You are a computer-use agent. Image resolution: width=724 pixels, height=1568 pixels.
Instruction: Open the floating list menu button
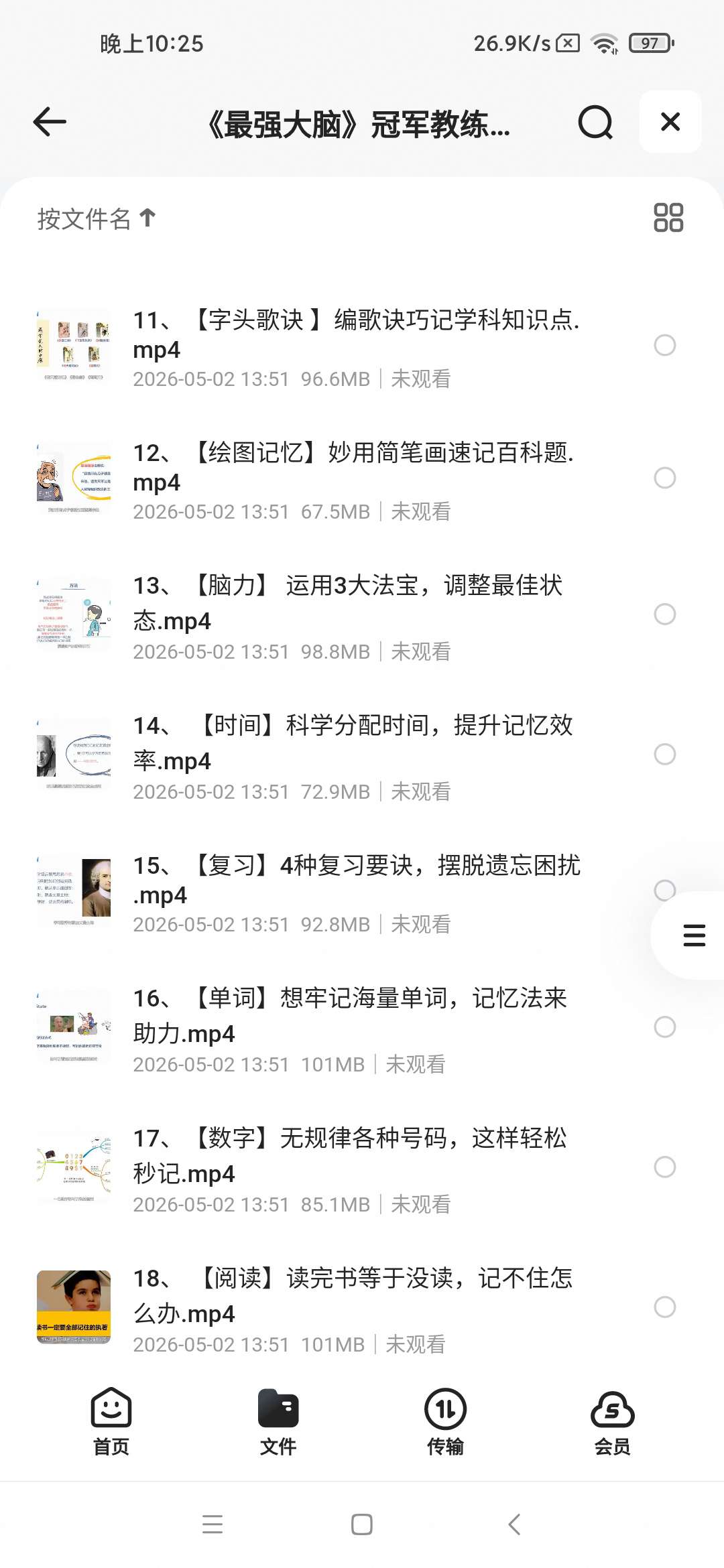tap(694, 935)
